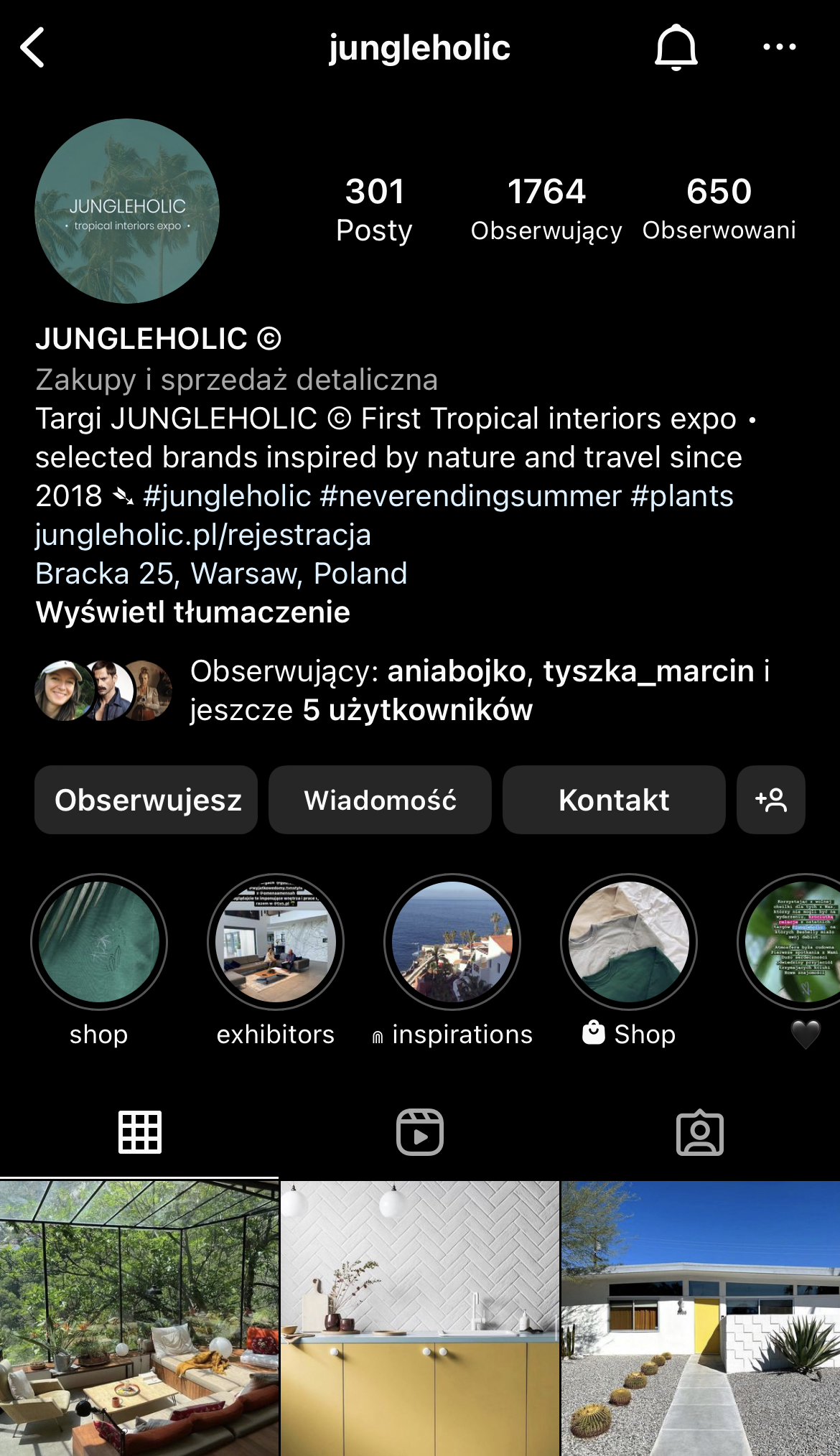Viewport: 840px width, 1456px height.
Task: Open the three-dot overflow menu
Action: [779, 47]
